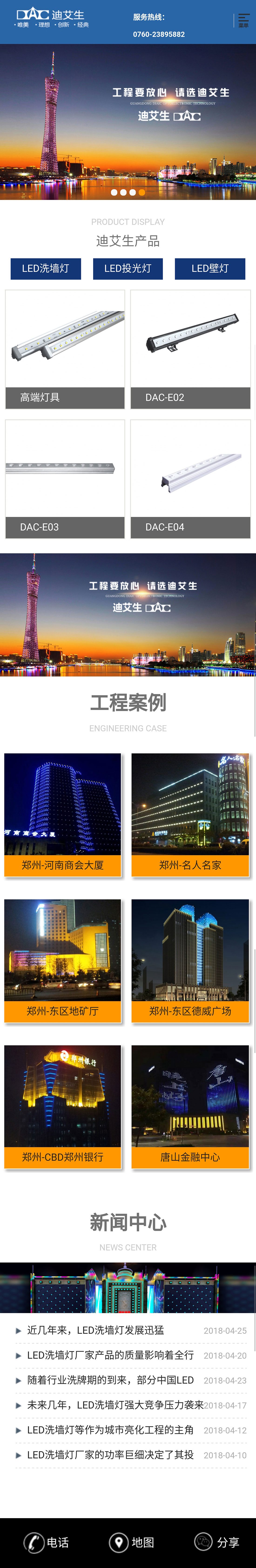Image resolution: width=256 pixels, height=1568 pixels.
Task: Select the LED洗墙灯 product category
Action: (46, 268)
